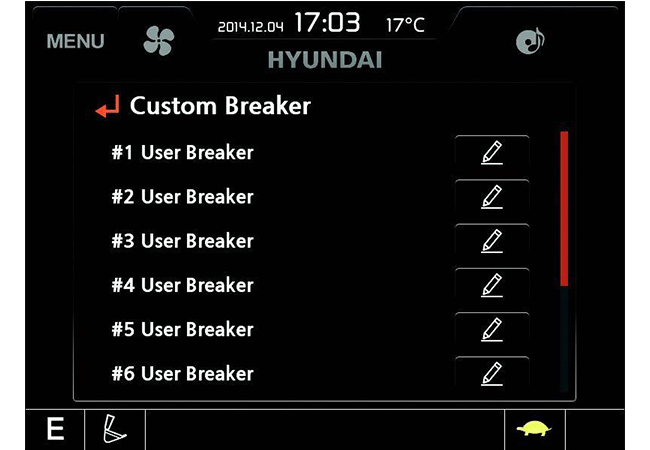Viewport: 650px width, 450px height.
Task: Tap the turtle speed mode icon
Action: pyautogui.click(x=533, y=430)
